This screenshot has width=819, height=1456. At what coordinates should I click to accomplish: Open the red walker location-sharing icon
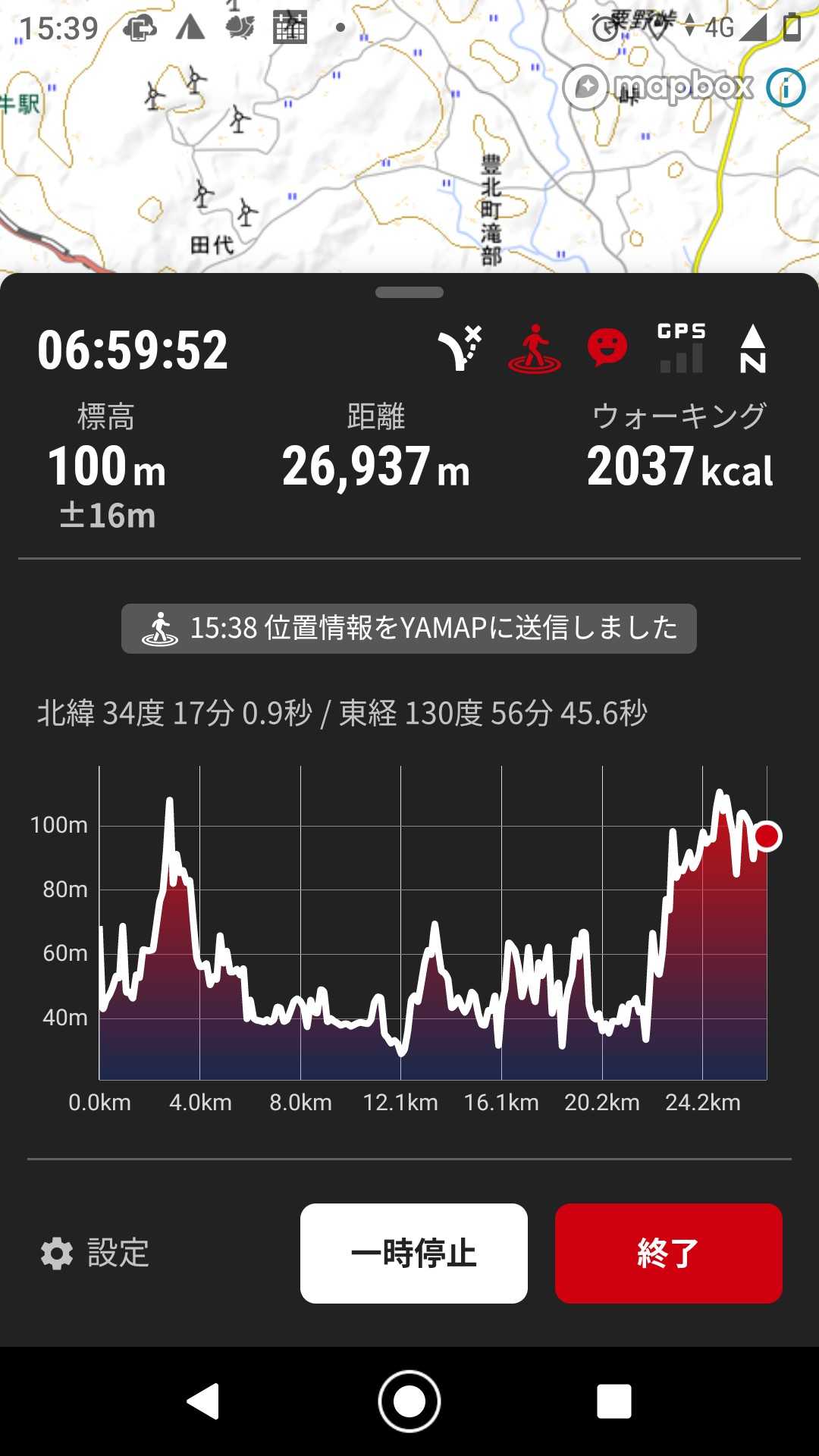[535, 349]
